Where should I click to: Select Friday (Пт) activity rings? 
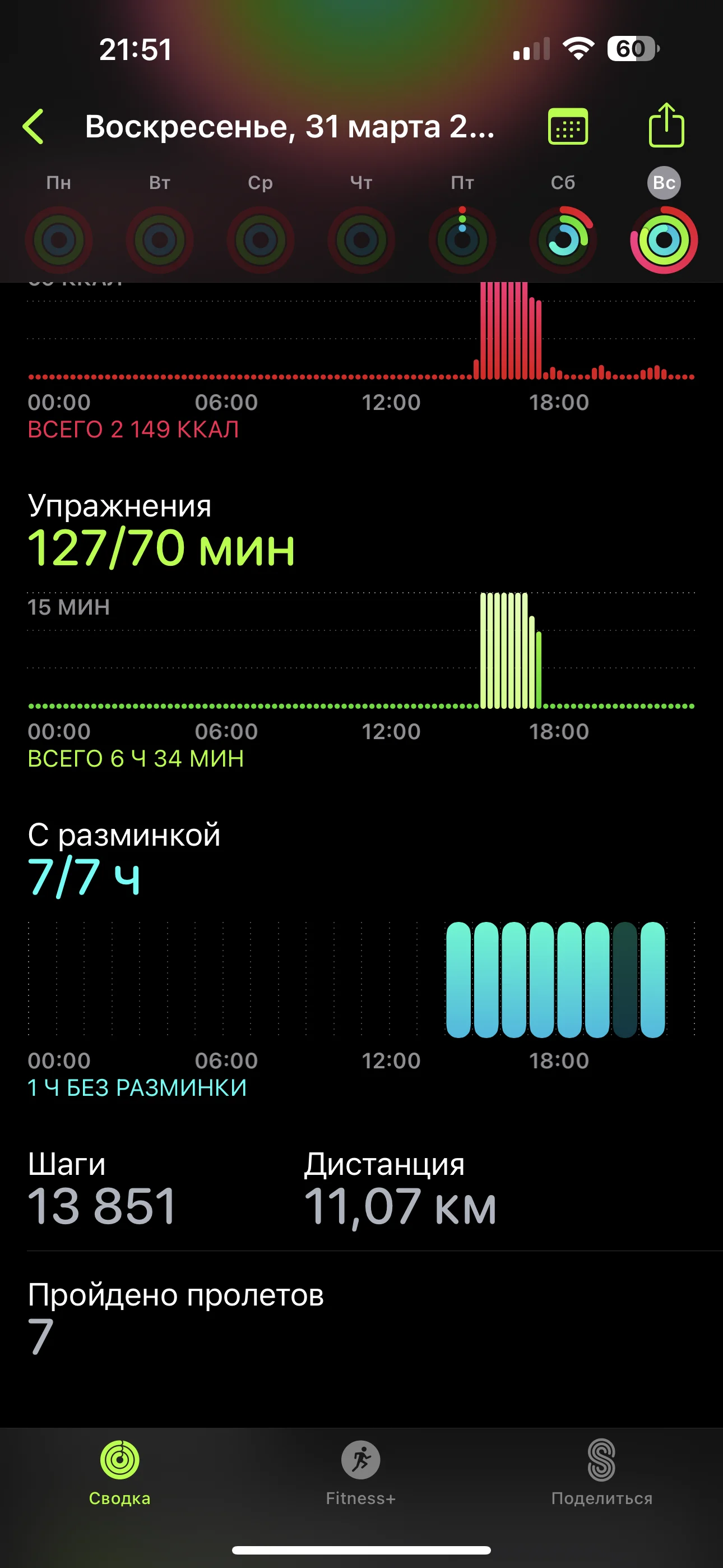point(462,239)
